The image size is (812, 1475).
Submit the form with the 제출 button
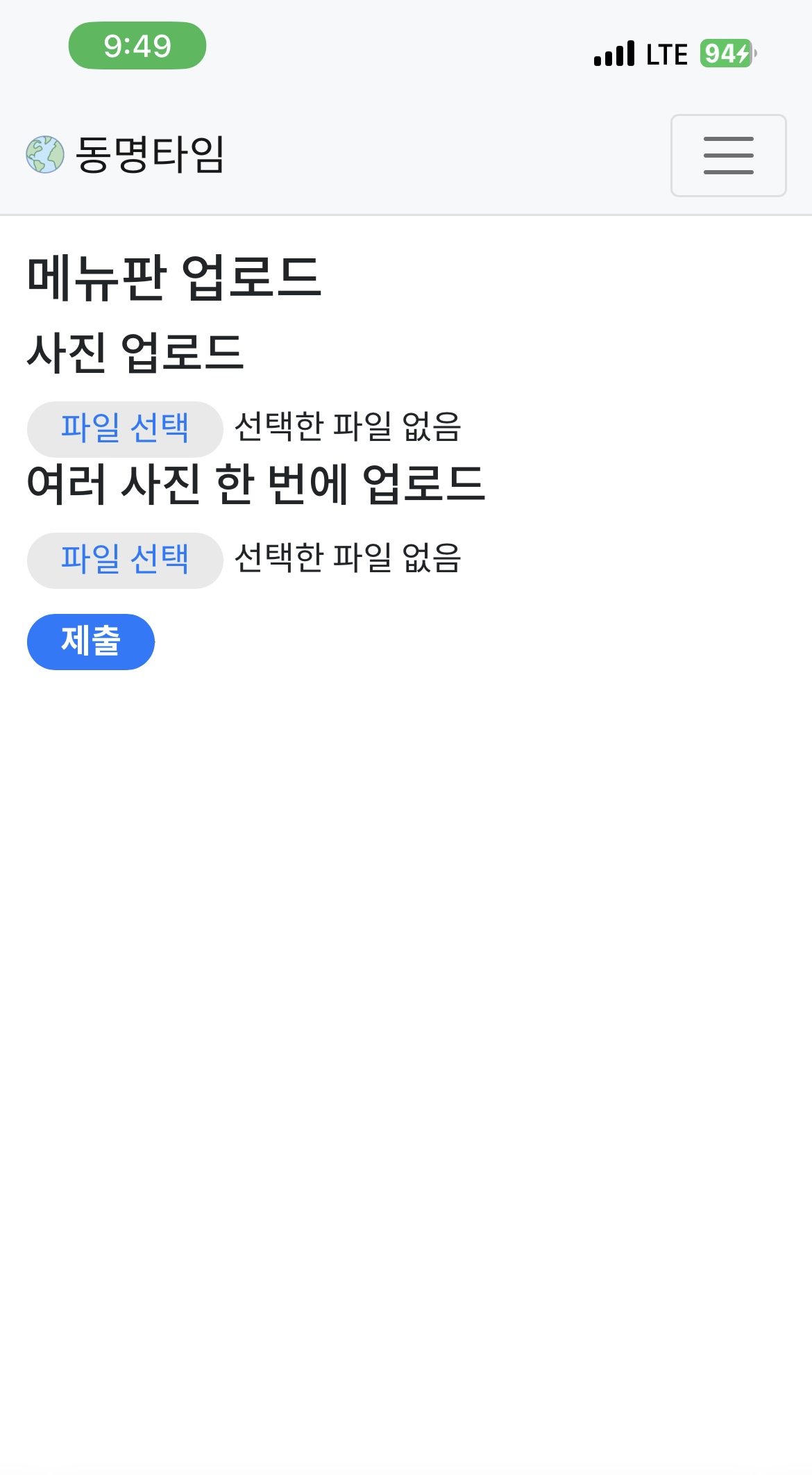91,641
